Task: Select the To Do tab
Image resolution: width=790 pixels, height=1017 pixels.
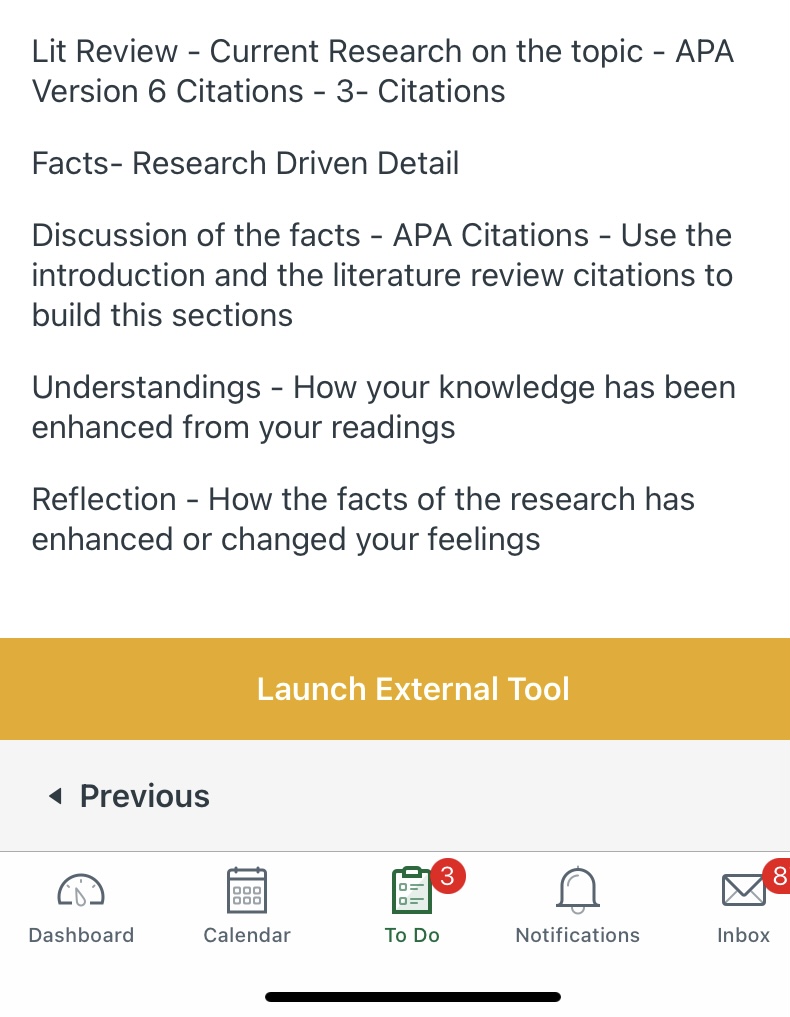Action: pyautogui.click(x=412, y=906)
